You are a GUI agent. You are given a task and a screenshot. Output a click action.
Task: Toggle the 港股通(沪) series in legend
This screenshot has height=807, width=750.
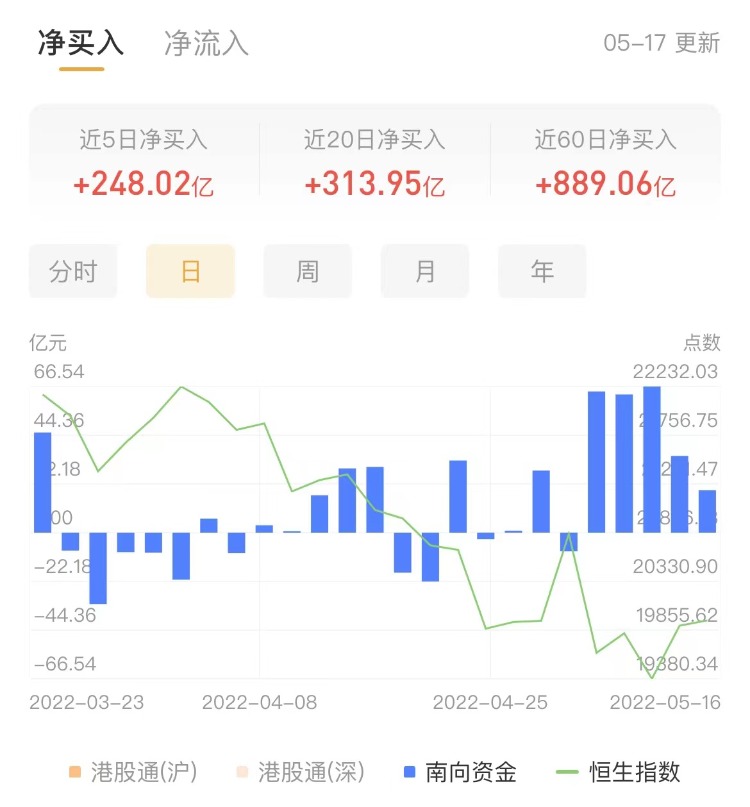coord(132,772)
